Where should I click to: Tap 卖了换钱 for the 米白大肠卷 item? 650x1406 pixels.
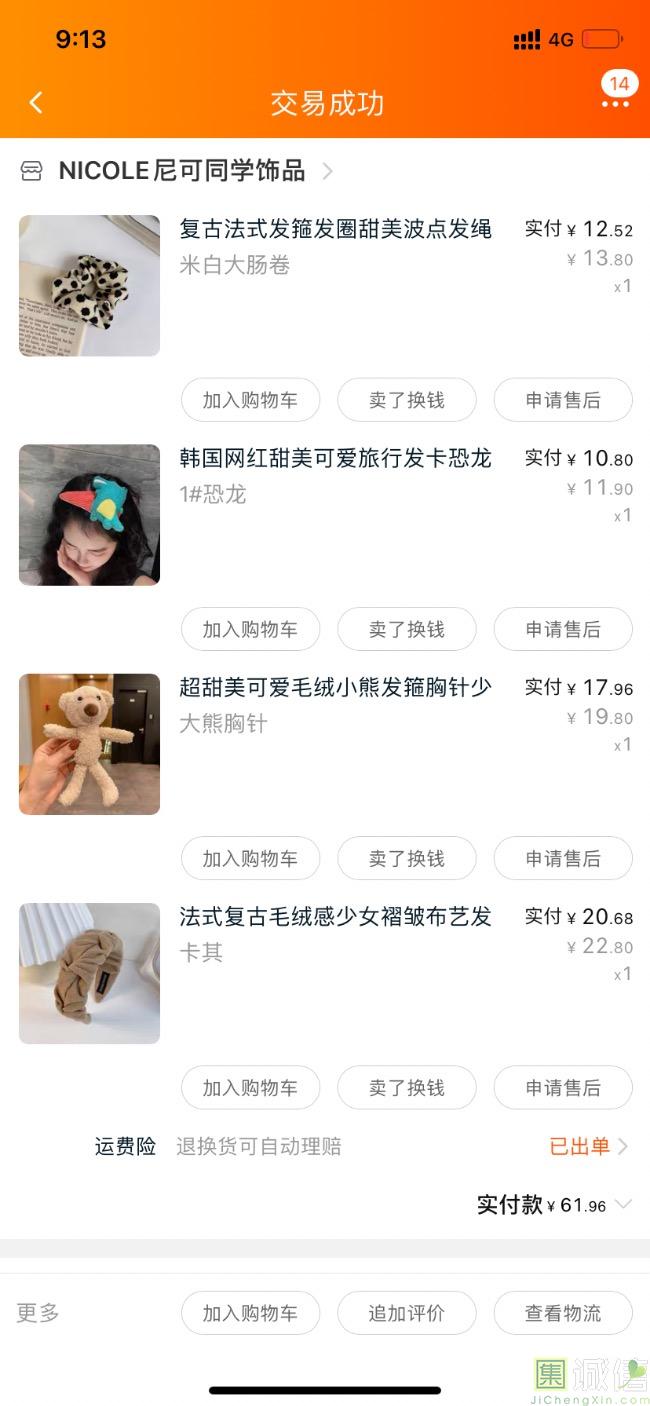pos(406,400)
